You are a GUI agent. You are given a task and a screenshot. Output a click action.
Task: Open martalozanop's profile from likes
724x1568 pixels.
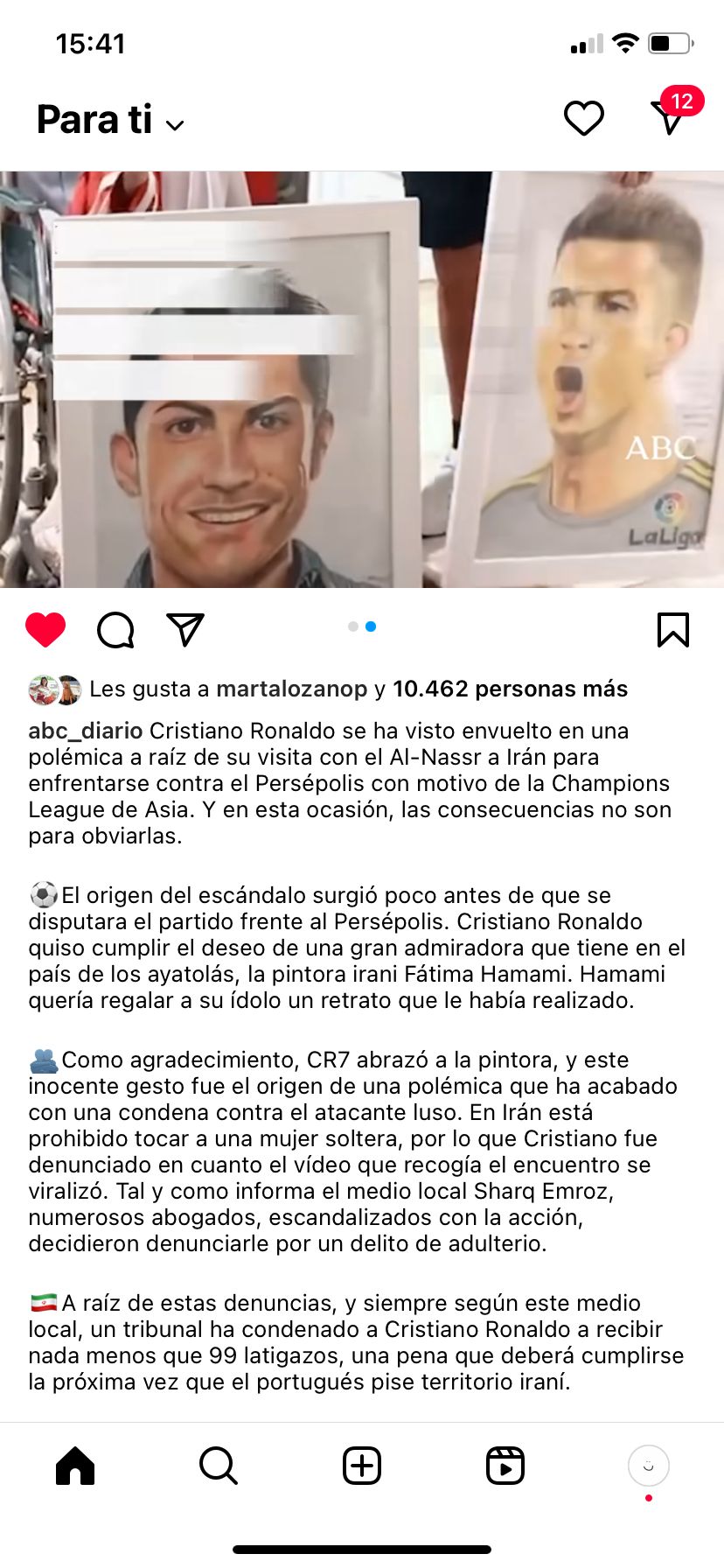[x=291, y=689]
